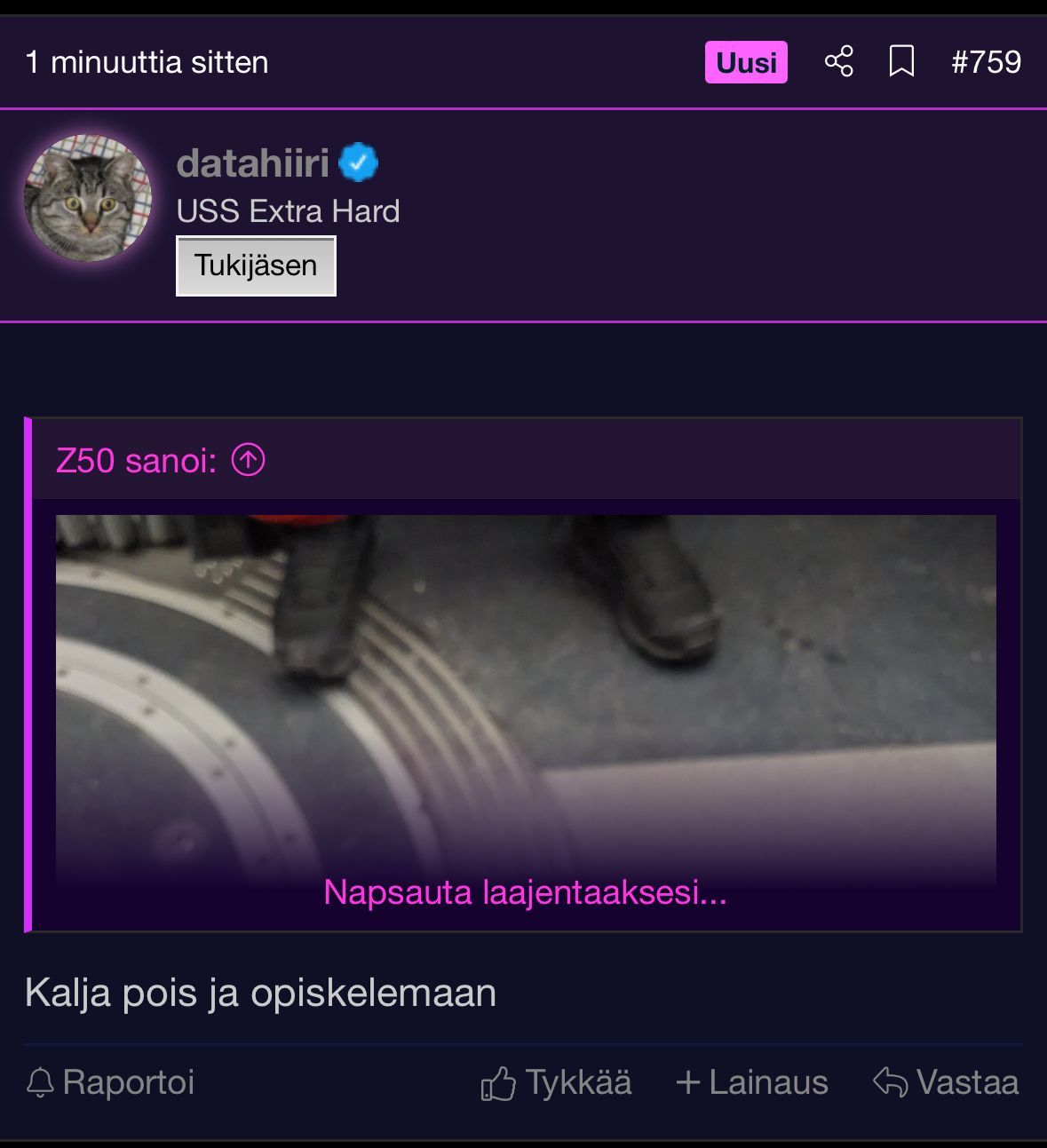Reply to the post with Vastaa
Screen dimensions: 1047x1148
[947, 1082]
